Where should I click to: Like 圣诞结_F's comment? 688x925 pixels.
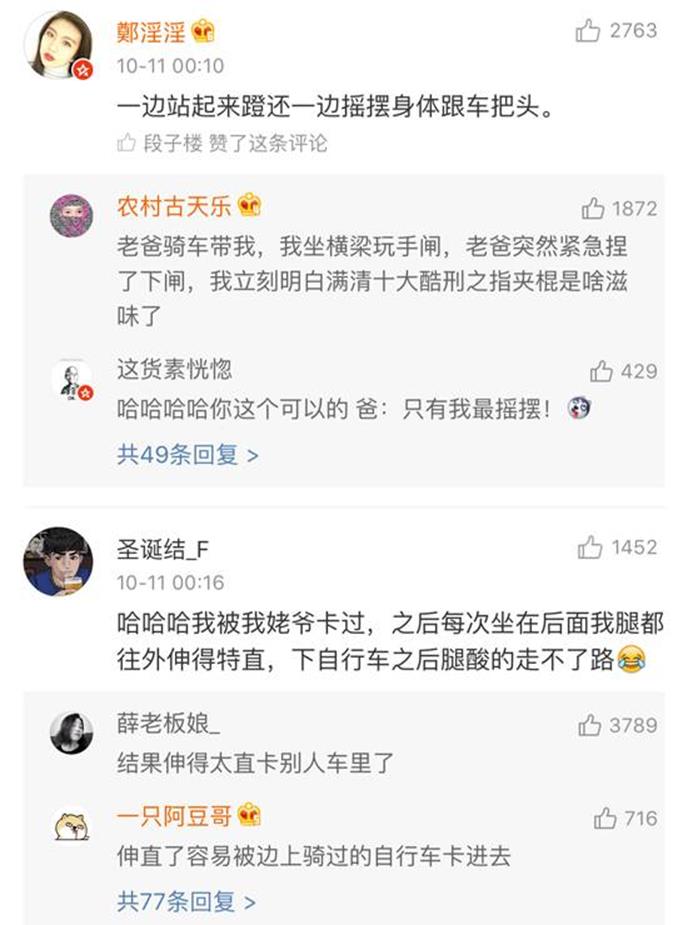(590, 547)
